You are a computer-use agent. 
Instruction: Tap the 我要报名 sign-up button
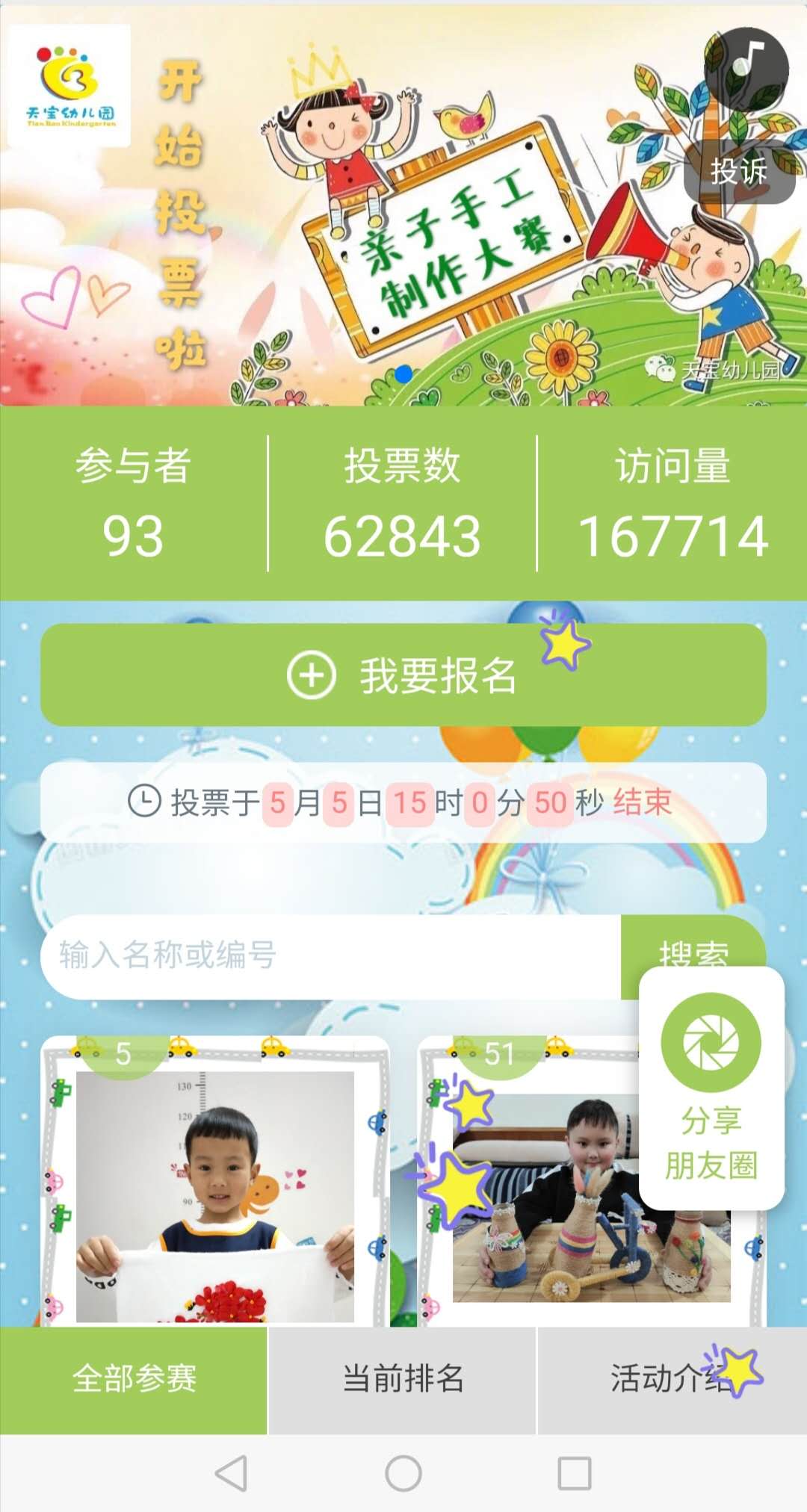click(403, 675)
